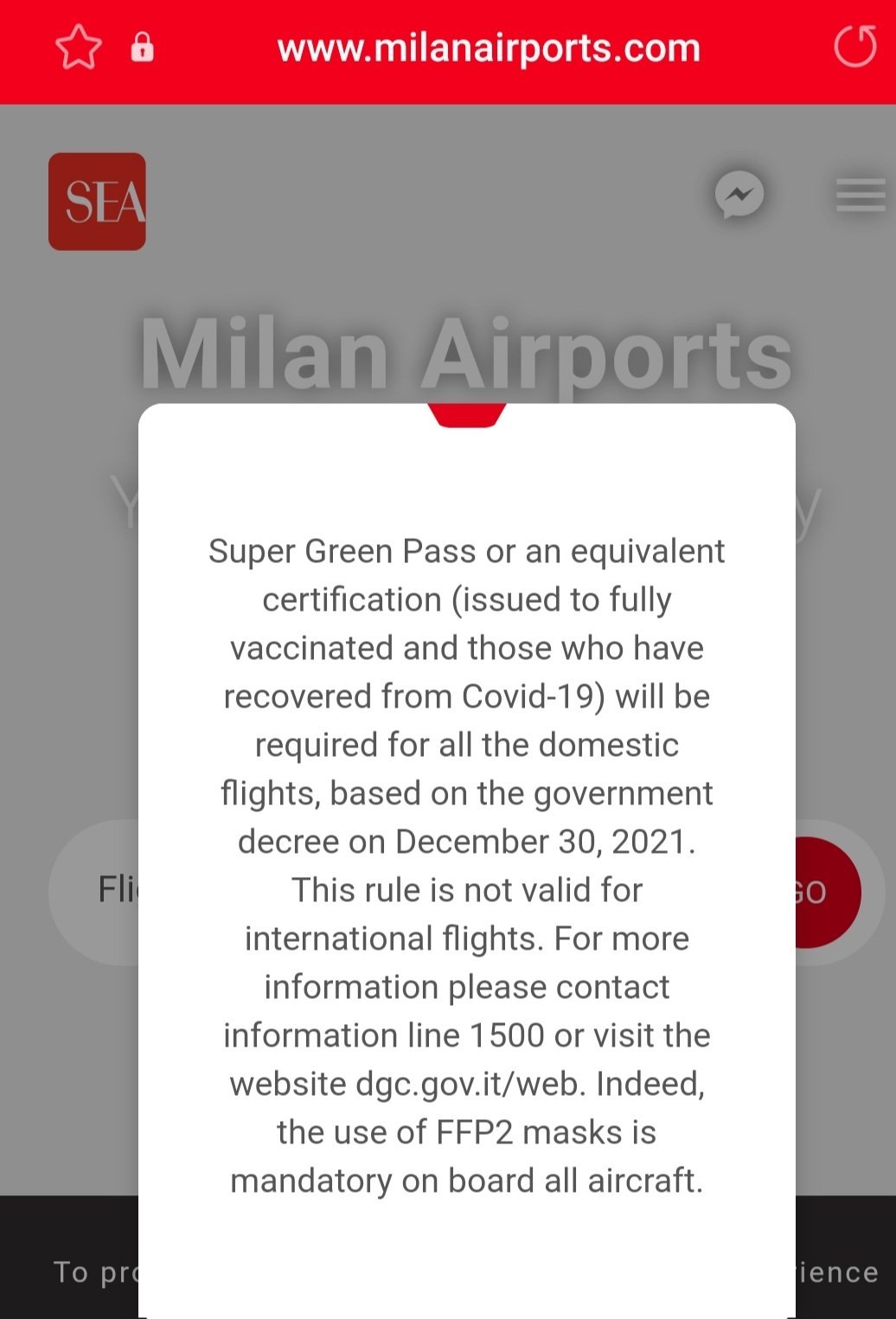Open the Messenger chat icon
Screen dimensions: 896x1319
click(x=739, y=194)
